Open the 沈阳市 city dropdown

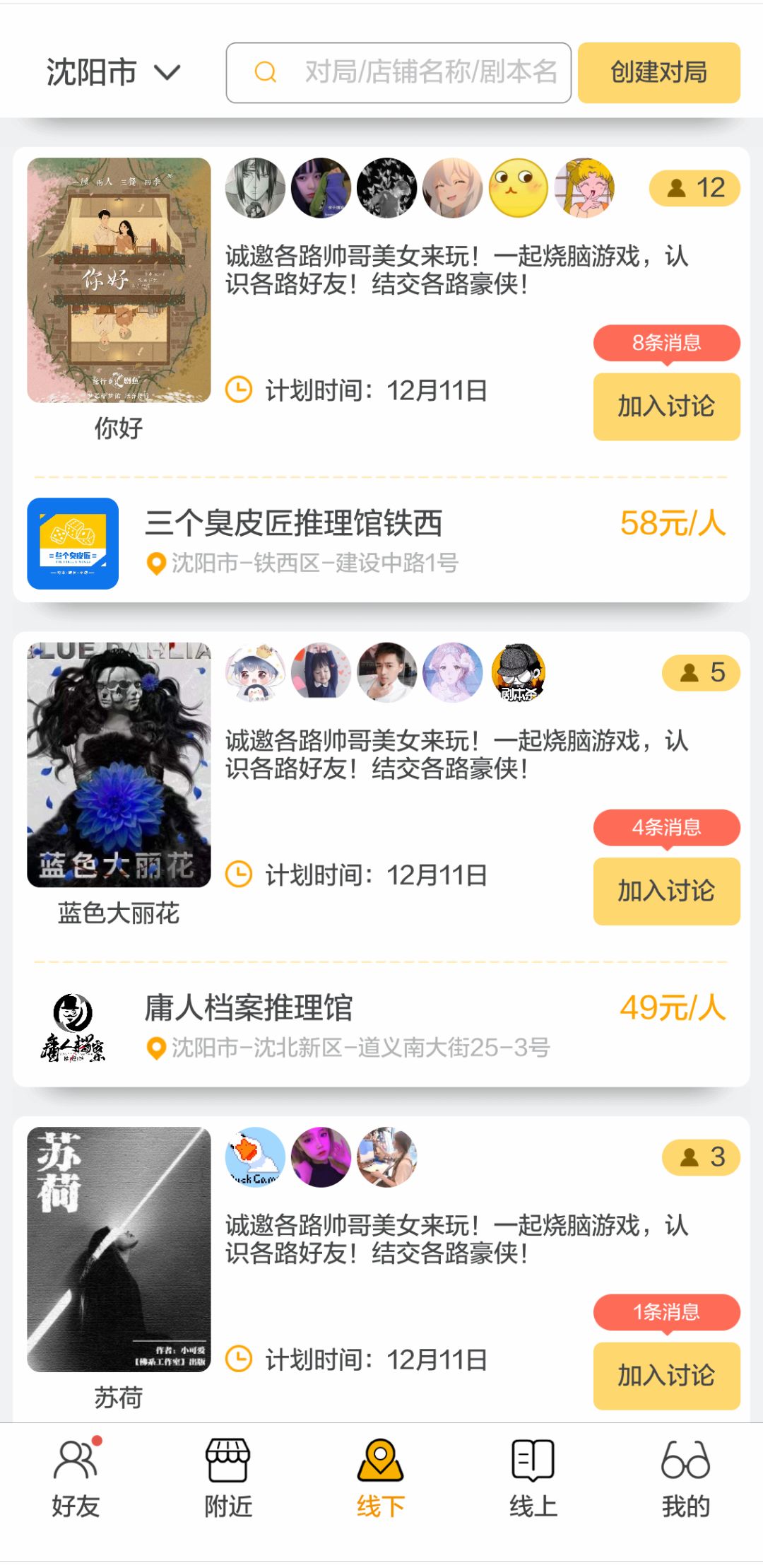(x=113, y=73)
